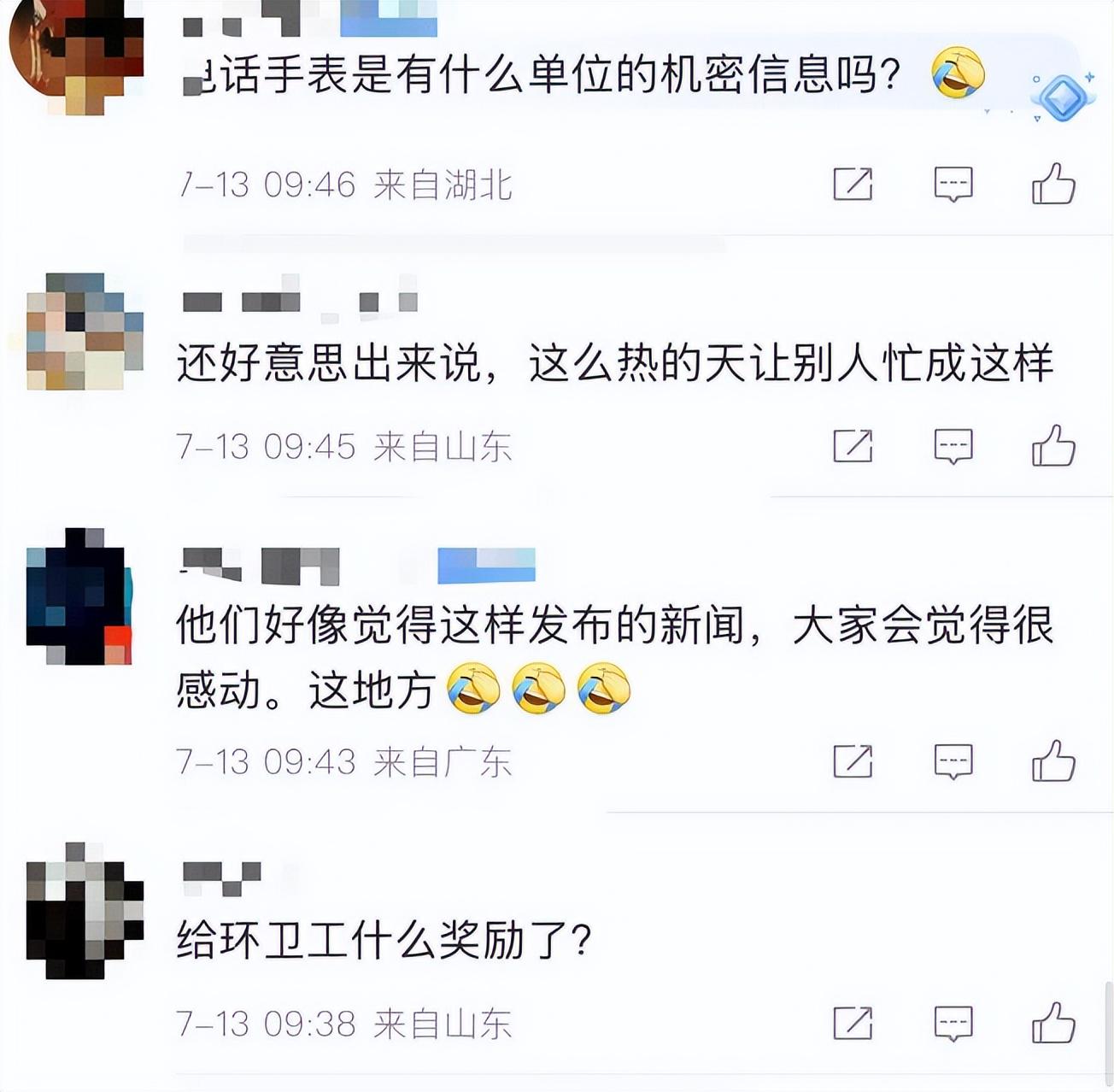This screenshot has height=1092, width=1114.
Task: Repost the Guangdong comment from 09:43
Action: [x=852, y=761]
